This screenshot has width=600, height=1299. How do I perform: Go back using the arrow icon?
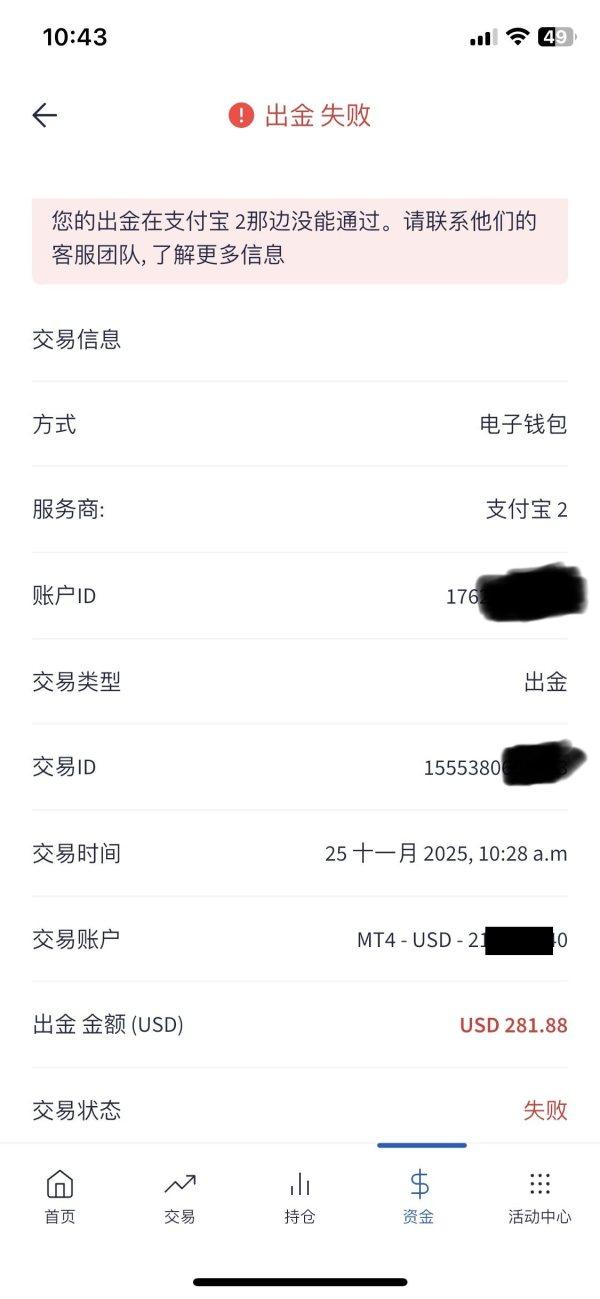click(x=45, y=116)
